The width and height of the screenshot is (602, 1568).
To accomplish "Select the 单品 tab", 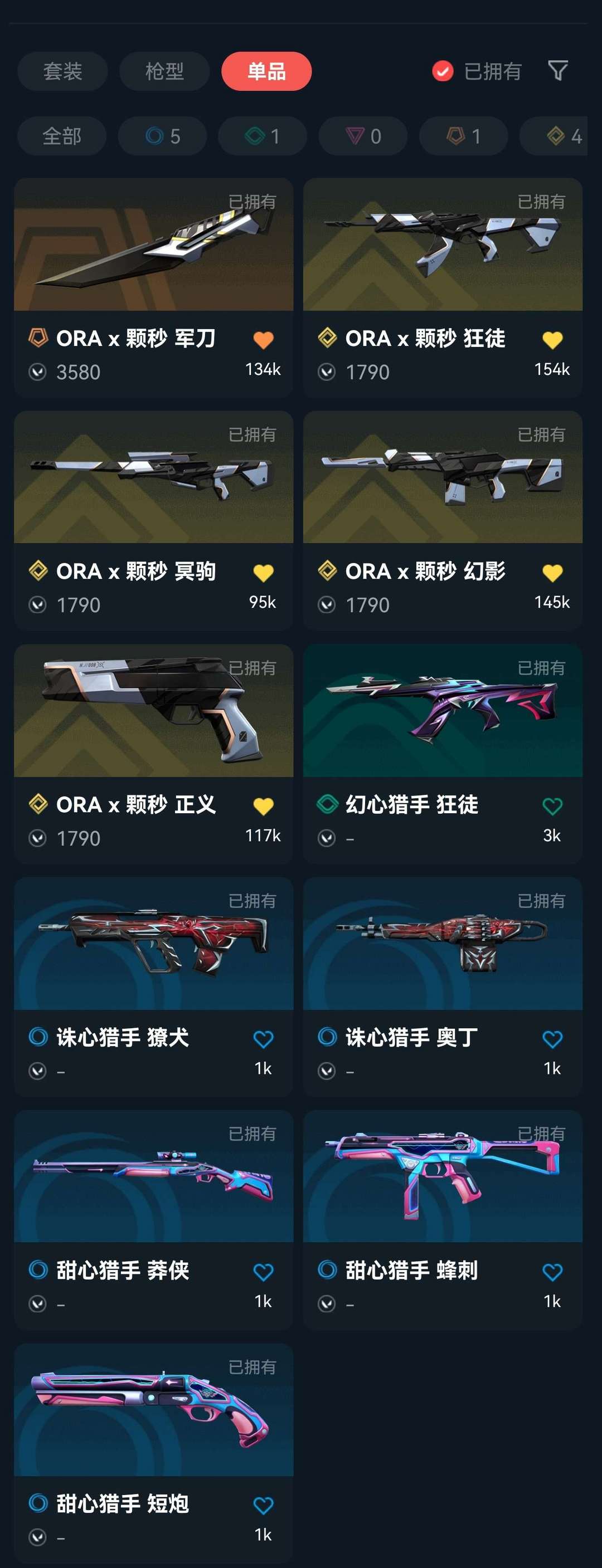I will [x=266, y=71].
